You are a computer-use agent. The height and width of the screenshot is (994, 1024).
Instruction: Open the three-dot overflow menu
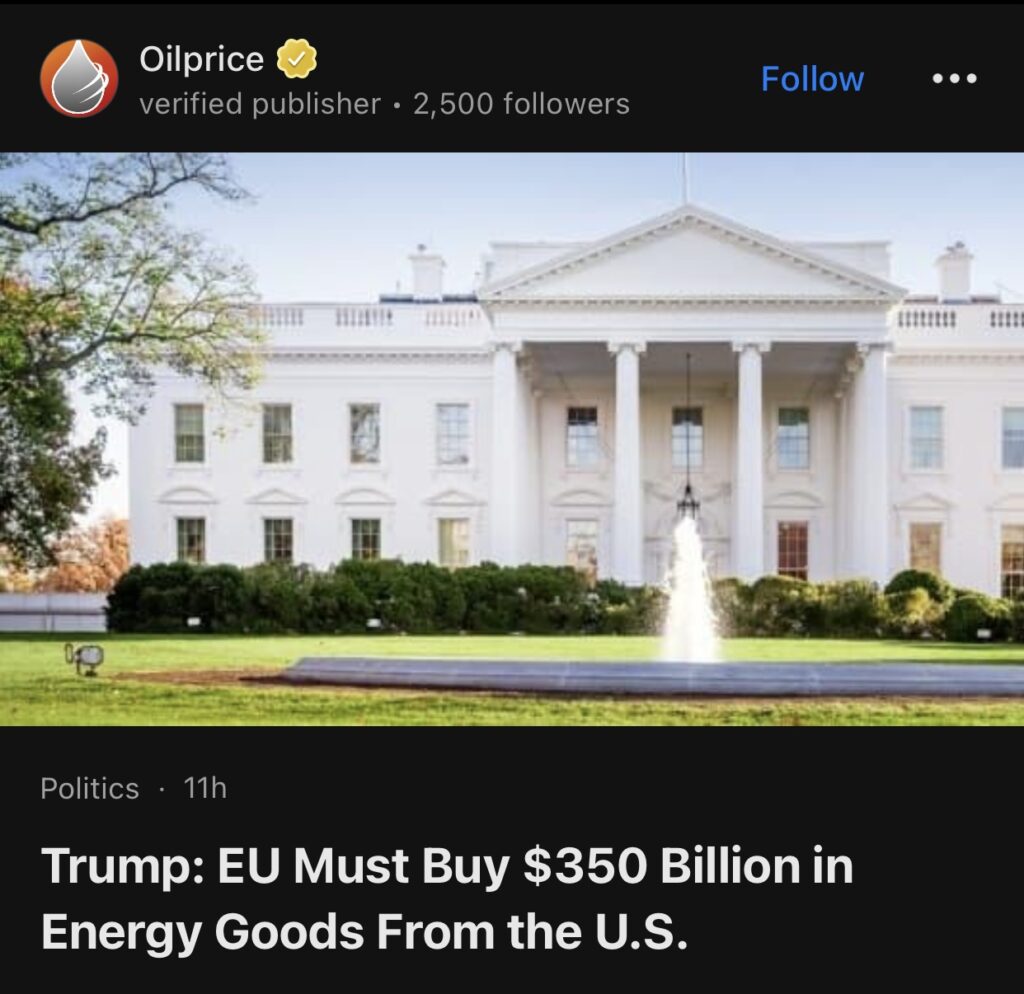coord(953,79)
